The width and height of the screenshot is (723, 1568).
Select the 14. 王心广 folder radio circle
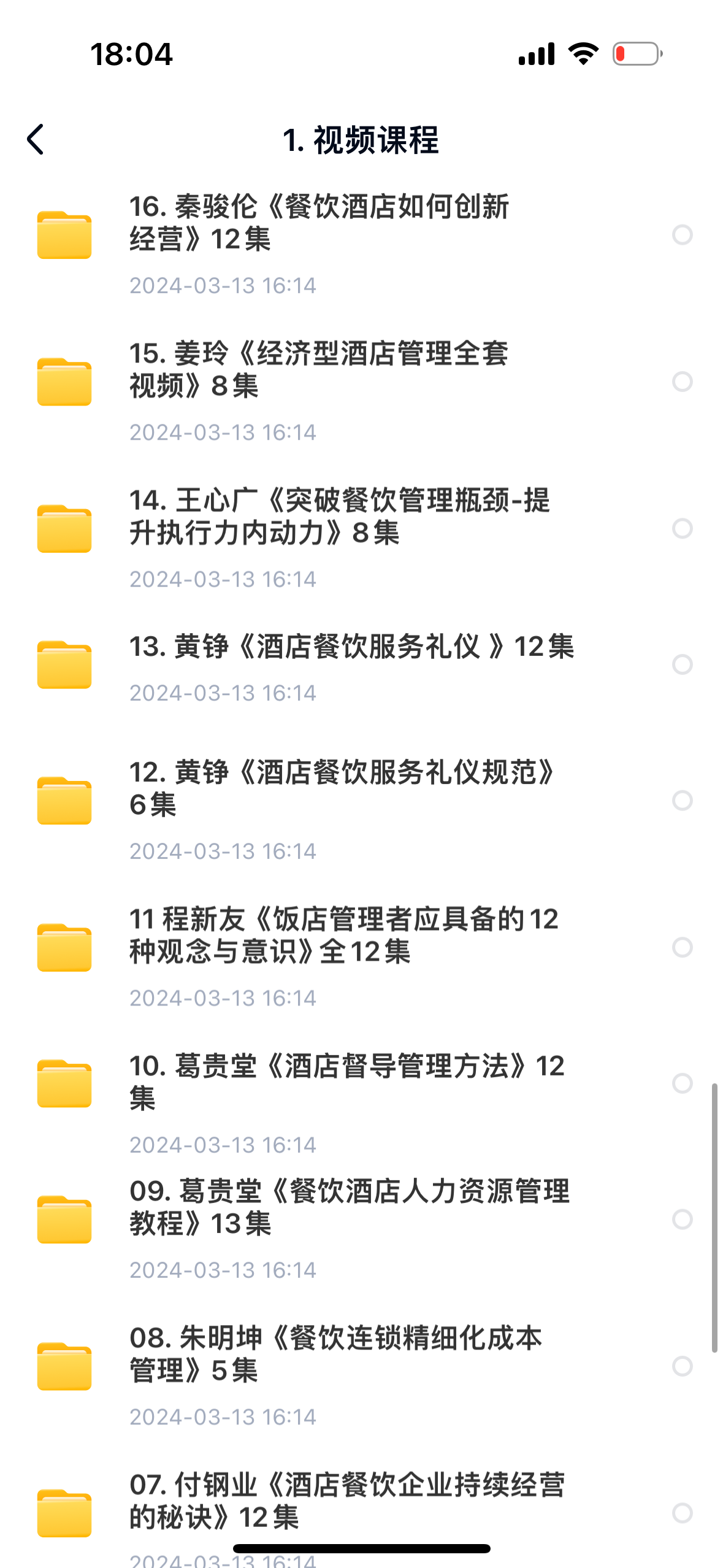pyautogui.click(x=682, y=528)
